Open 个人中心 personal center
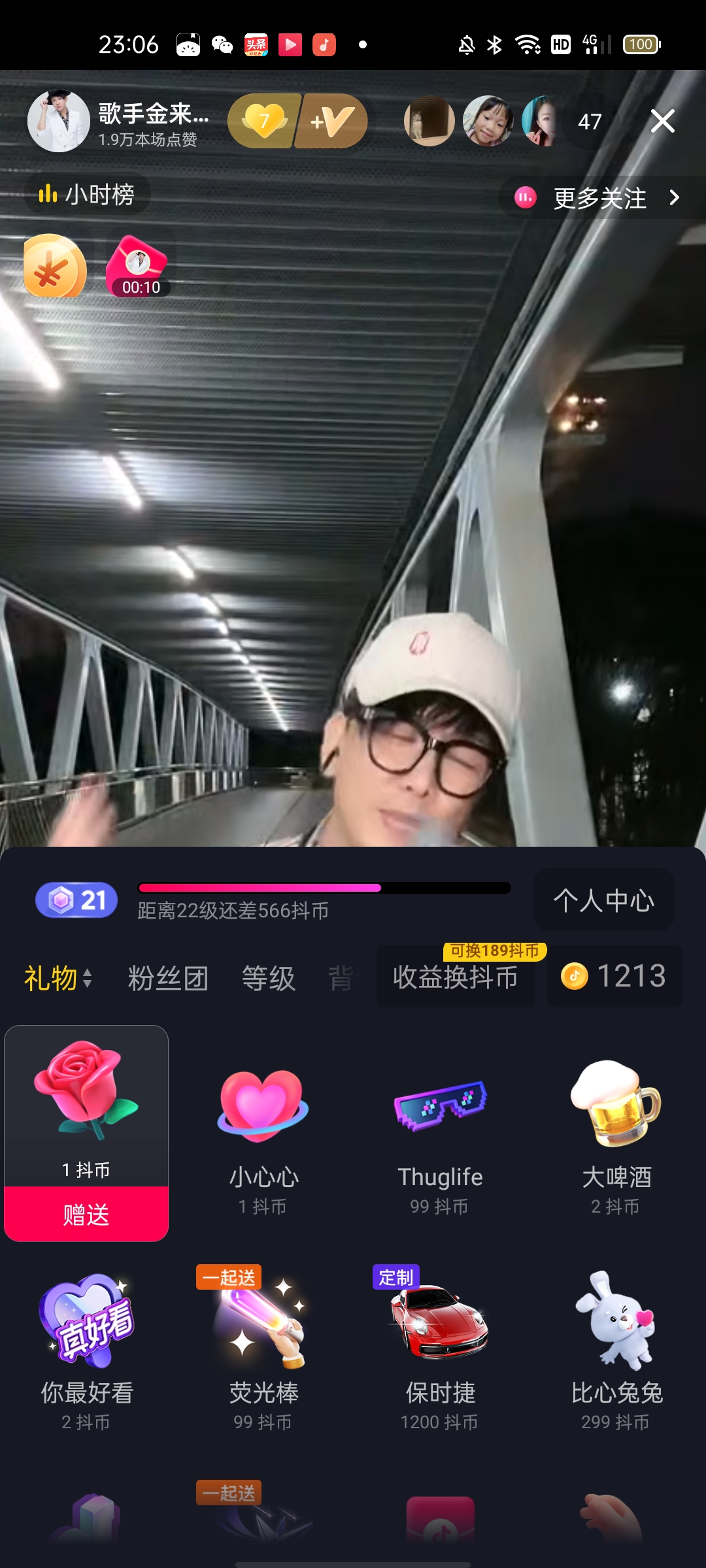706x1568 pixels. (x=603, y=900)
